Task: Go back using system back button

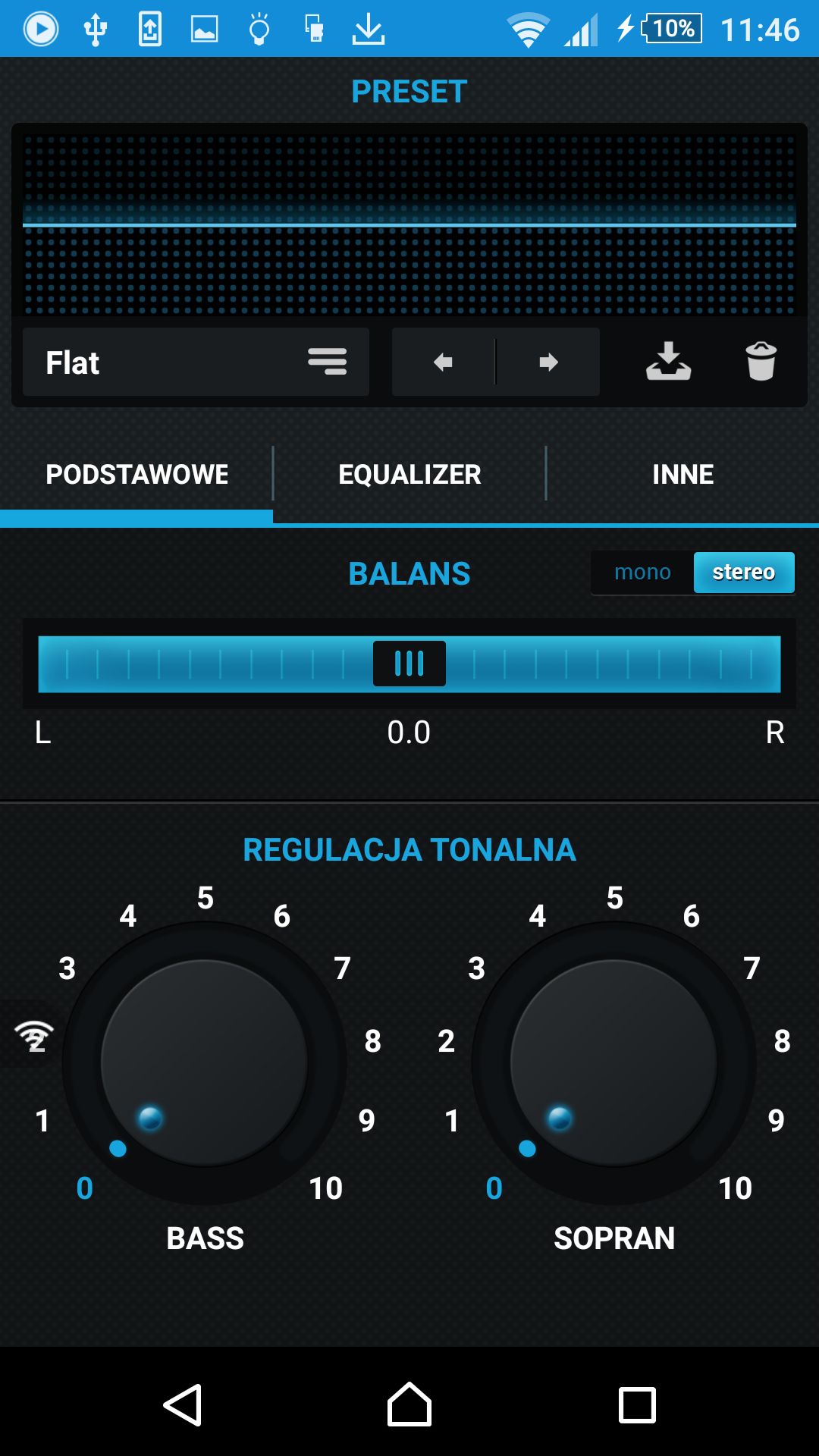Action: [183, 1405]
